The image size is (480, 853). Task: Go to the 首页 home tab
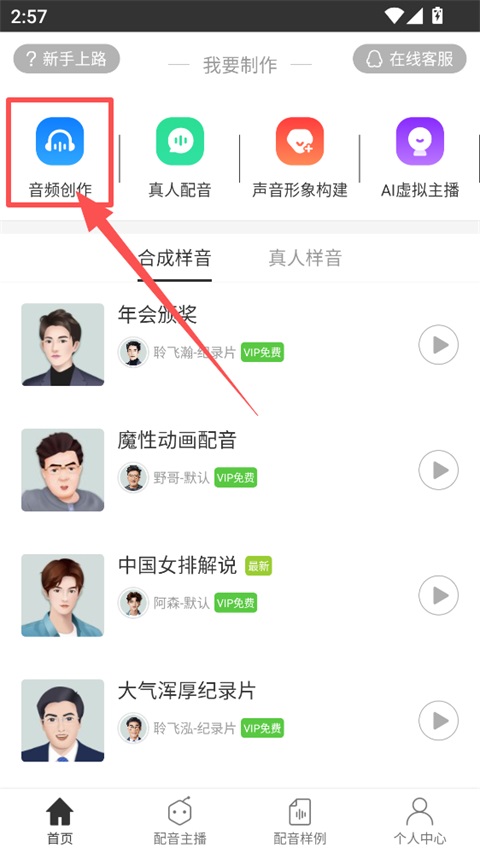(x=60, y=821)
